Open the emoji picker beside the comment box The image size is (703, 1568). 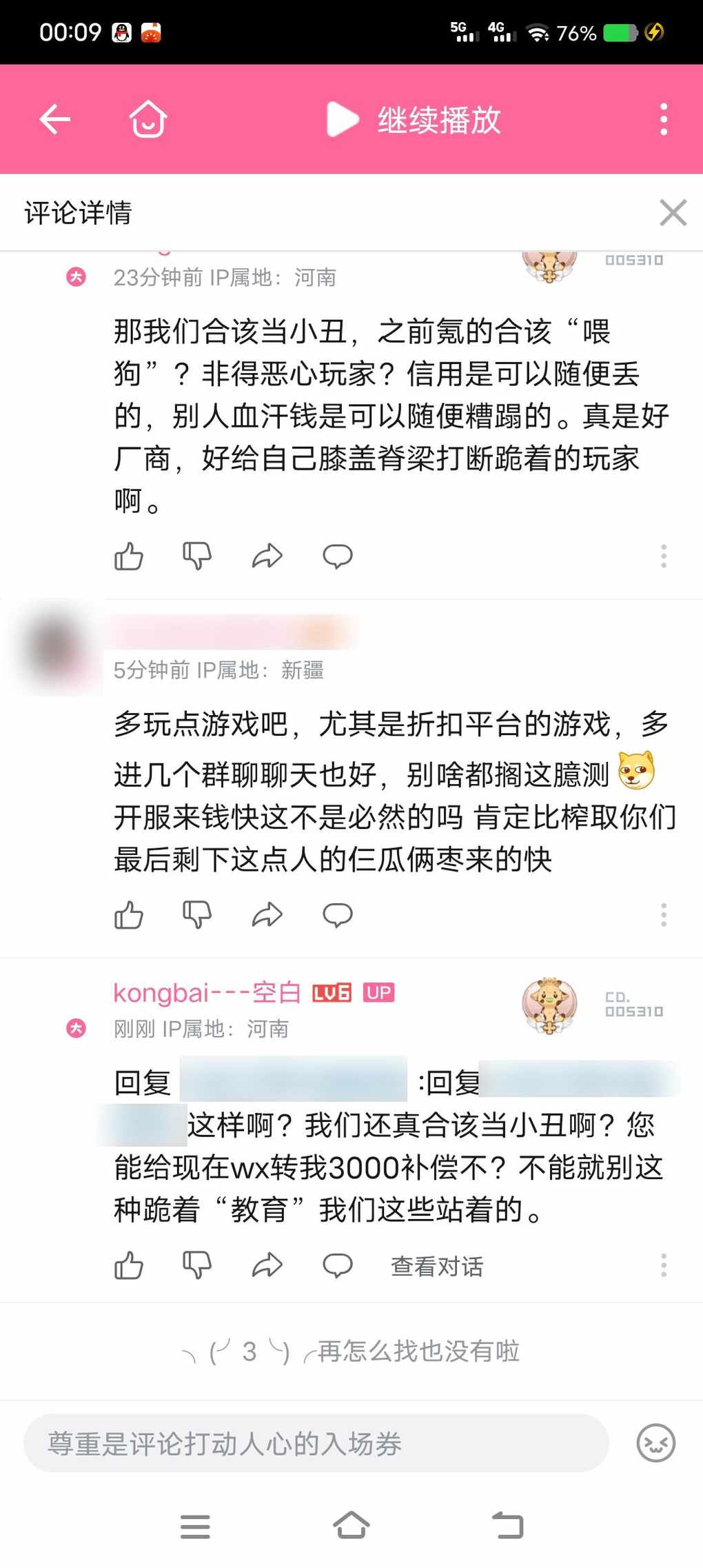[655, 1443]
